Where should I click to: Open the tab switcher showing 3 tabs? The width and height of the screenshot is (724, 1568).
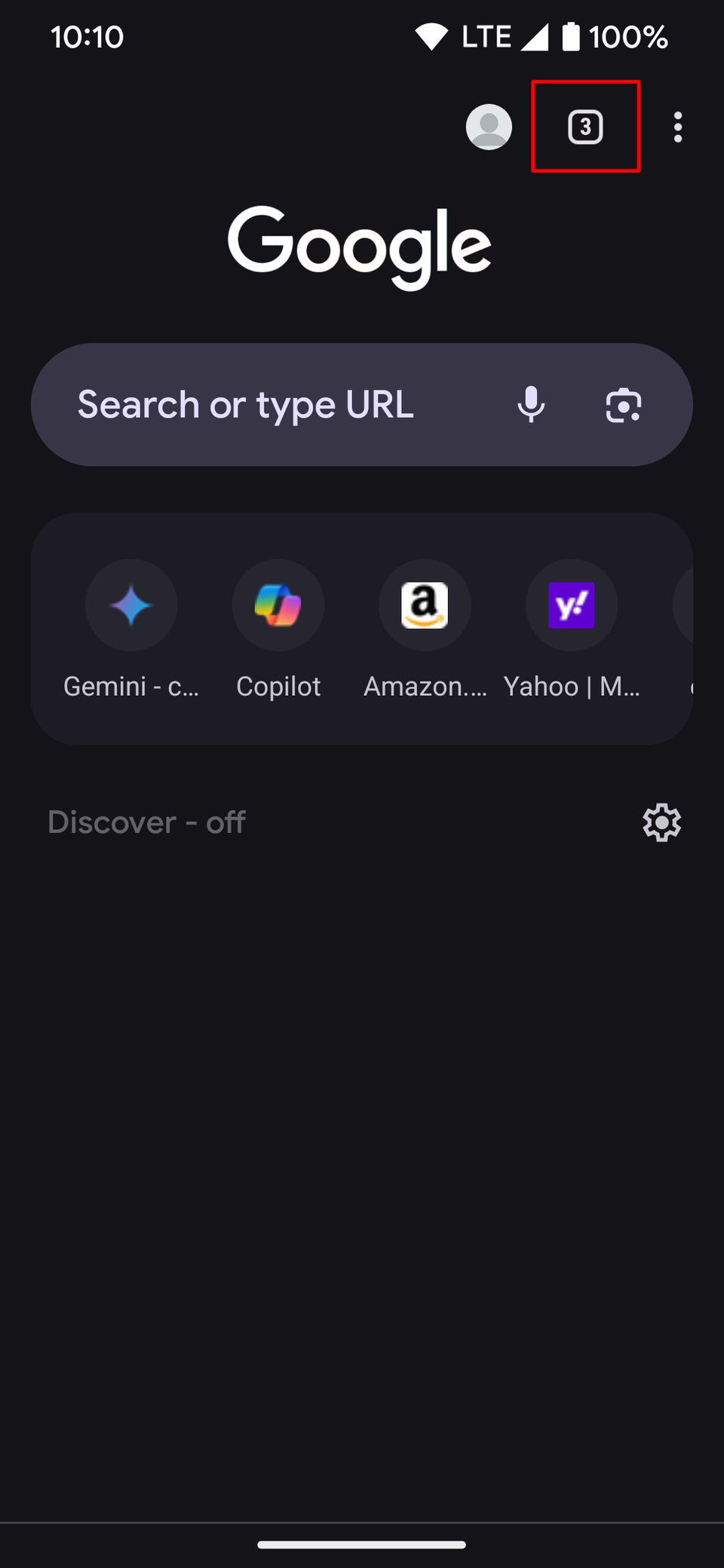585,127
